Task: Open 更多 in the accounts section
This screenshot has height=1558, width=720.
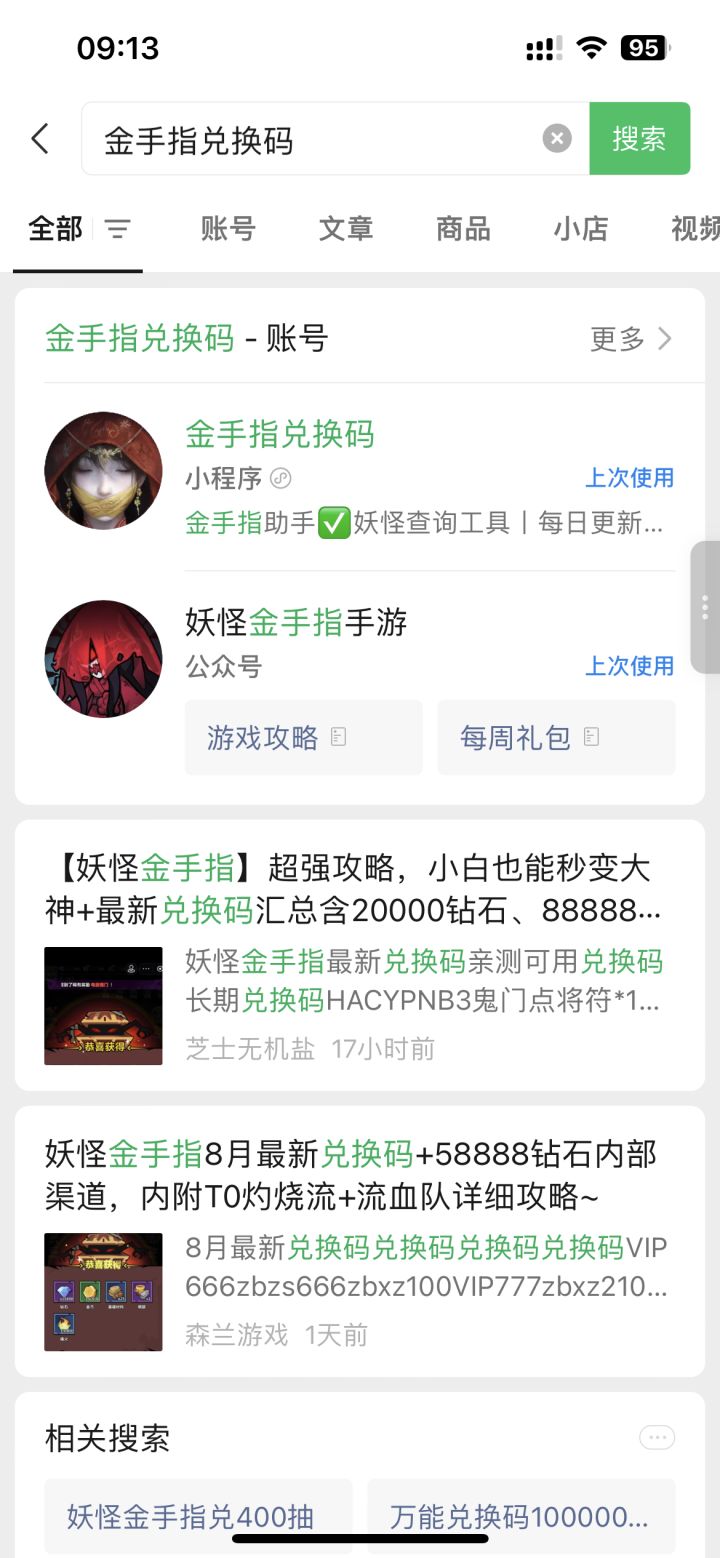Action: (x=631, y=339)
